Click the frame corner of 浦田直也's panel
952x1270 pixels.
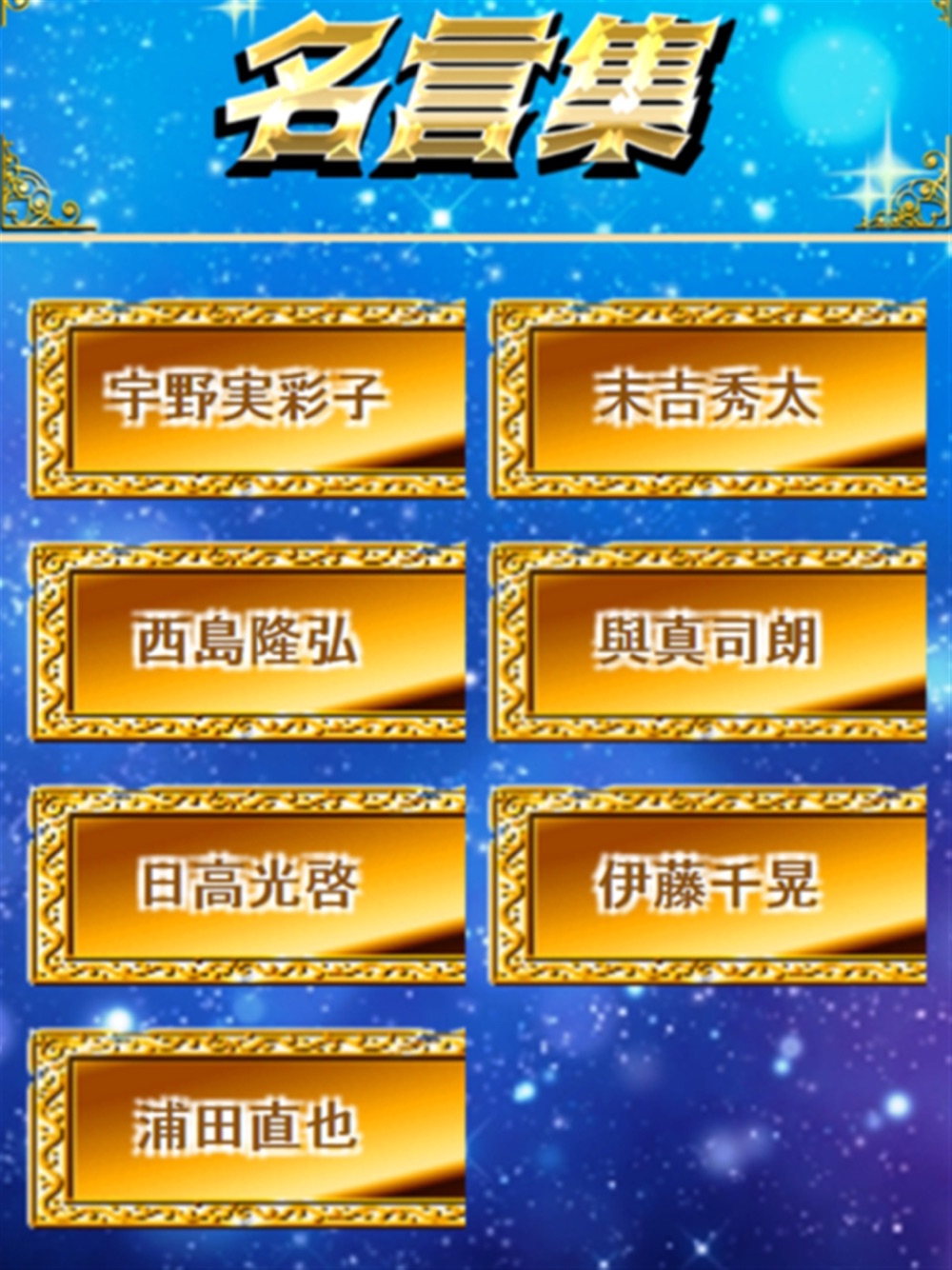tap(46, 1047)
